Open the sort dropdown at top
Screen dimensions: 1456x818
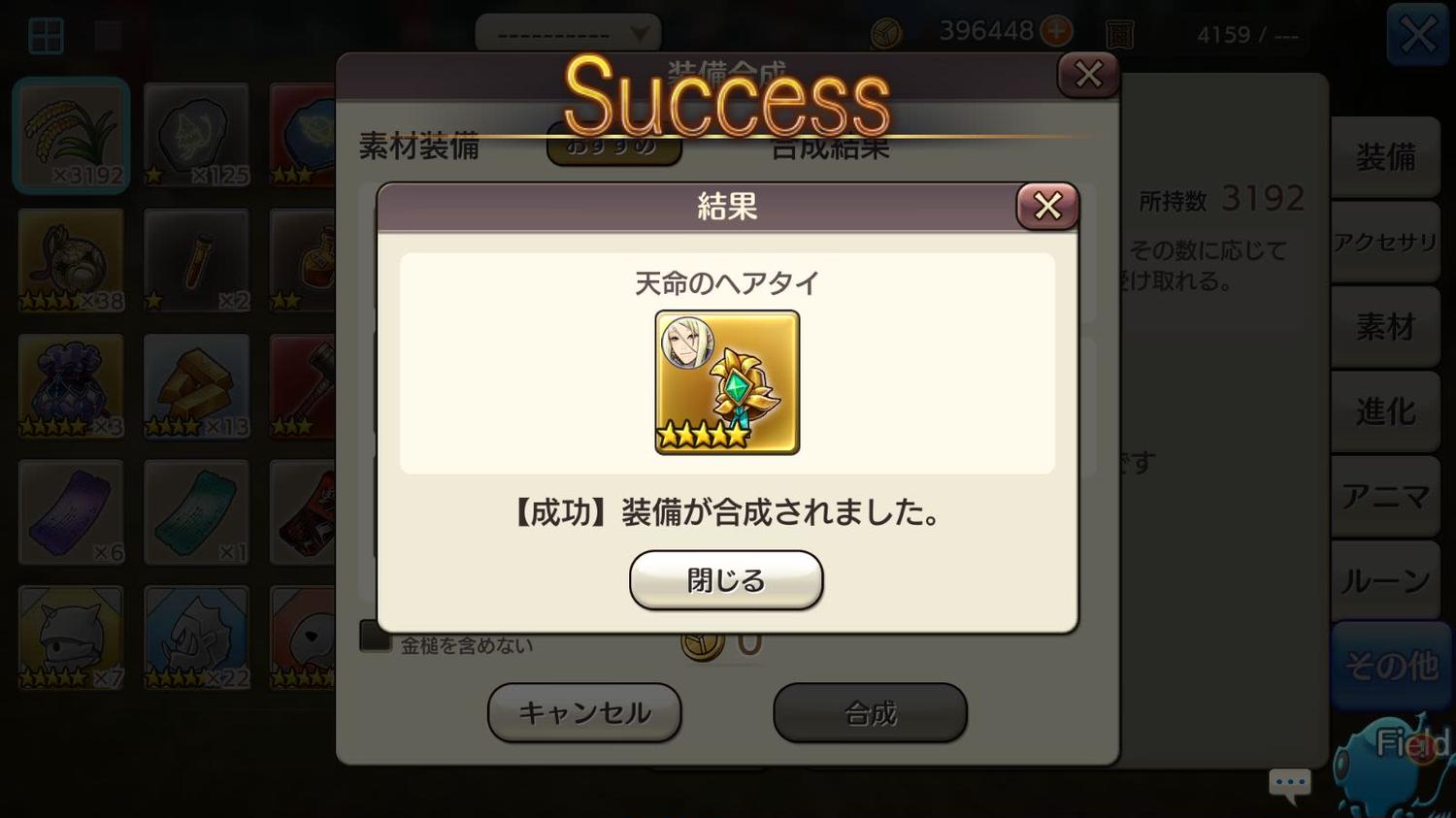pos(568,35)
